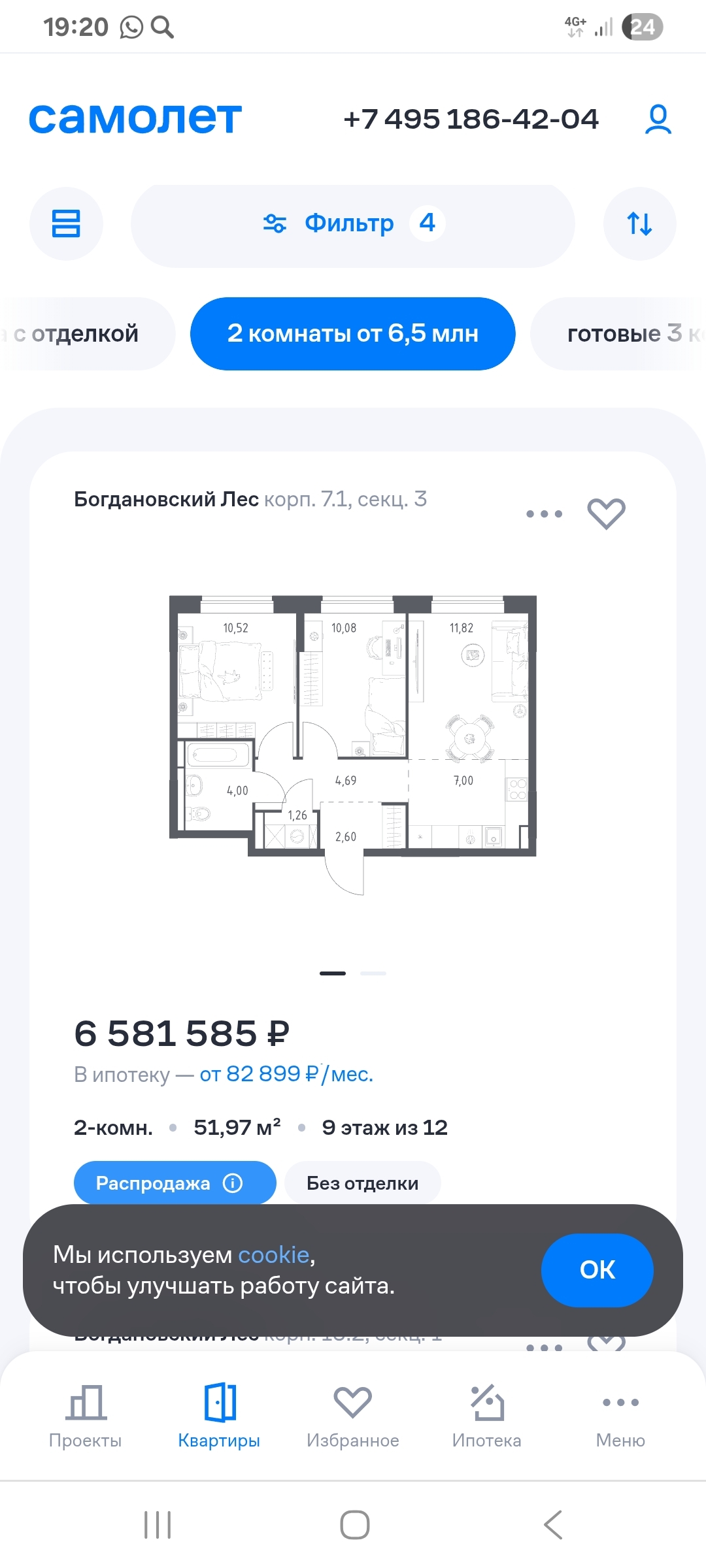Show info about the Распродажа badge

[233, 1183]
